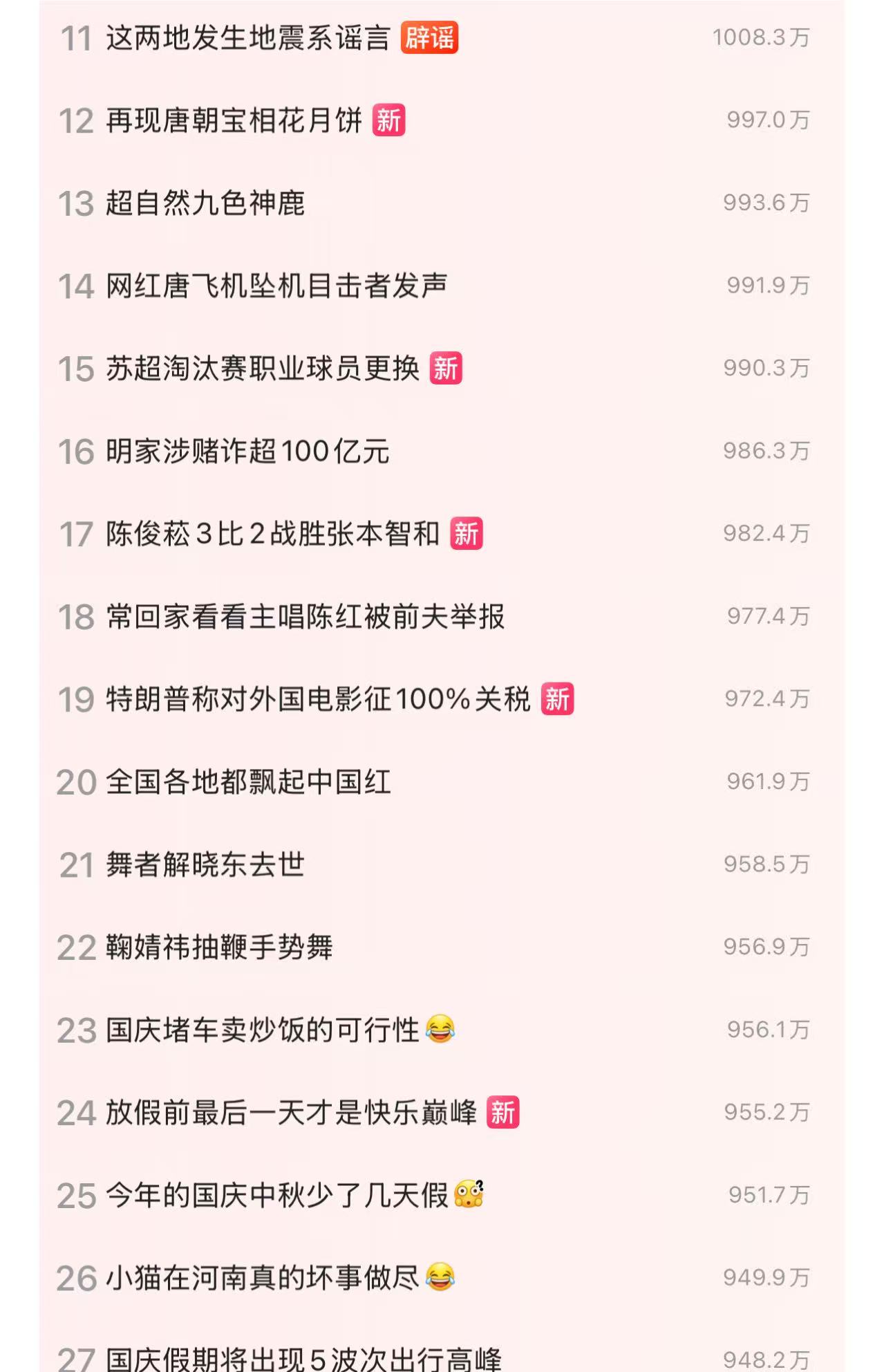View 常回家看看主唱陈红被前夫举报
Screen dimensions: 884x1372
(x=305, y=617)
